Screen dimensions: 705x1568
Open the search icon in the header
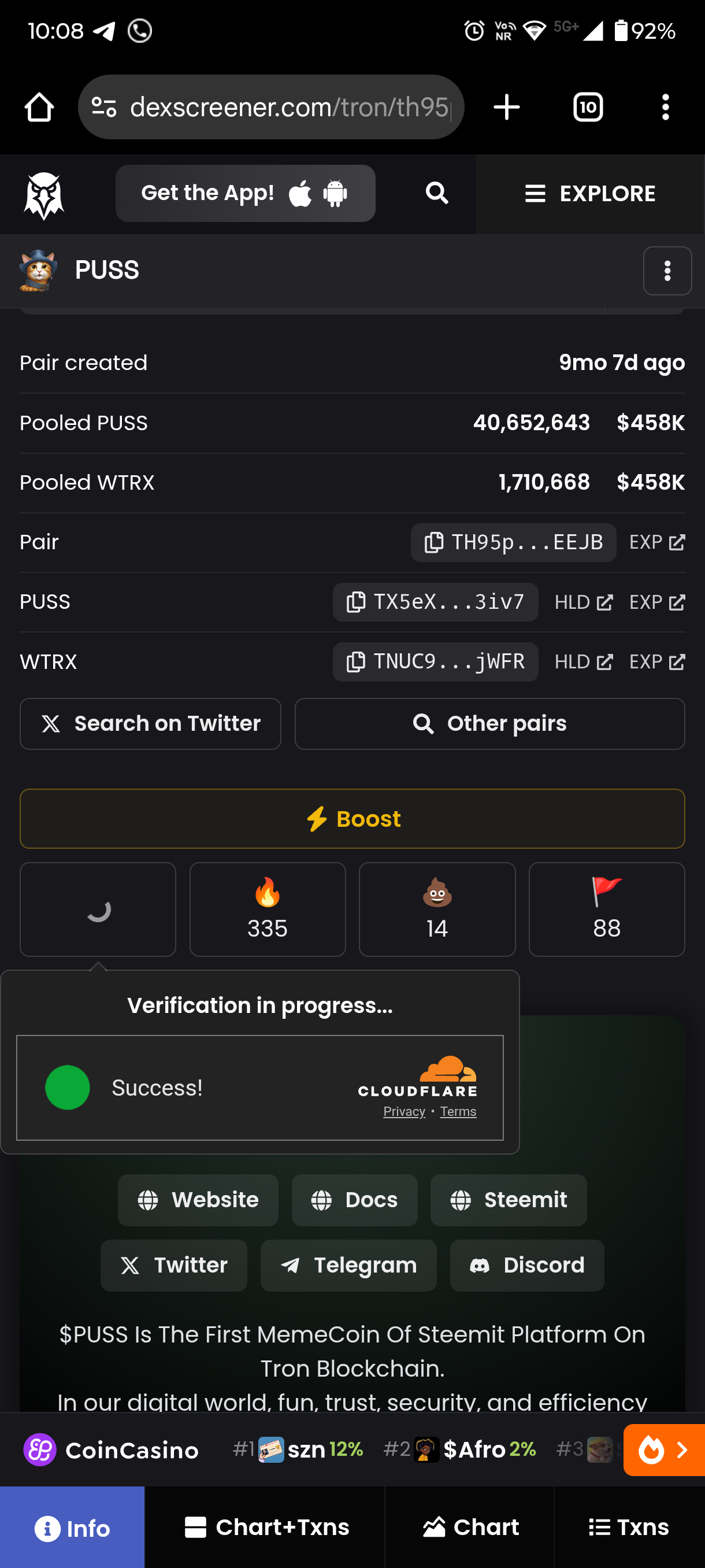click(x=436, y=194)
